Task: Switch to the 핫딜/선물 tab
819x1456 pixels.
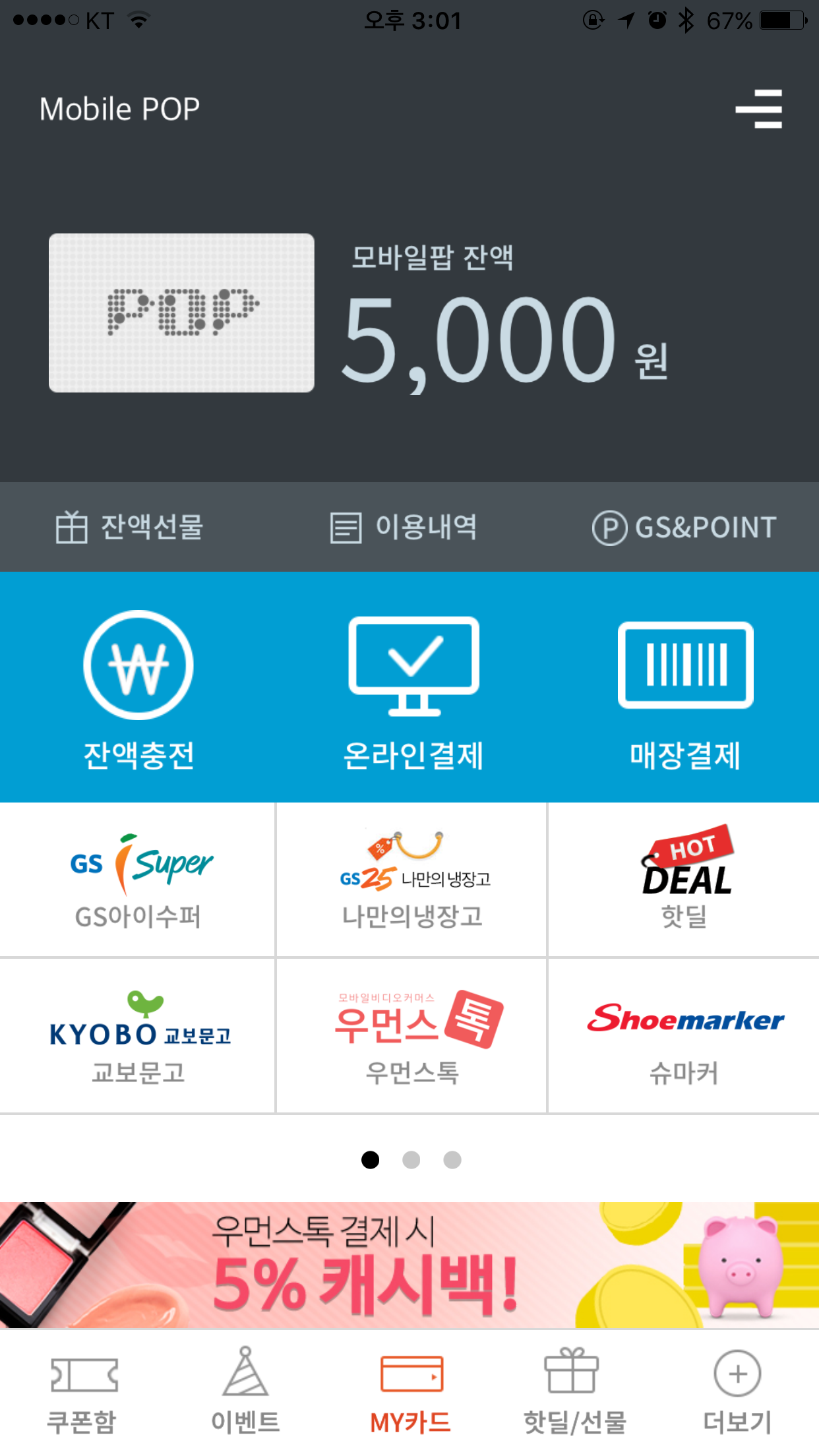Action: [x=574, y=1391]
